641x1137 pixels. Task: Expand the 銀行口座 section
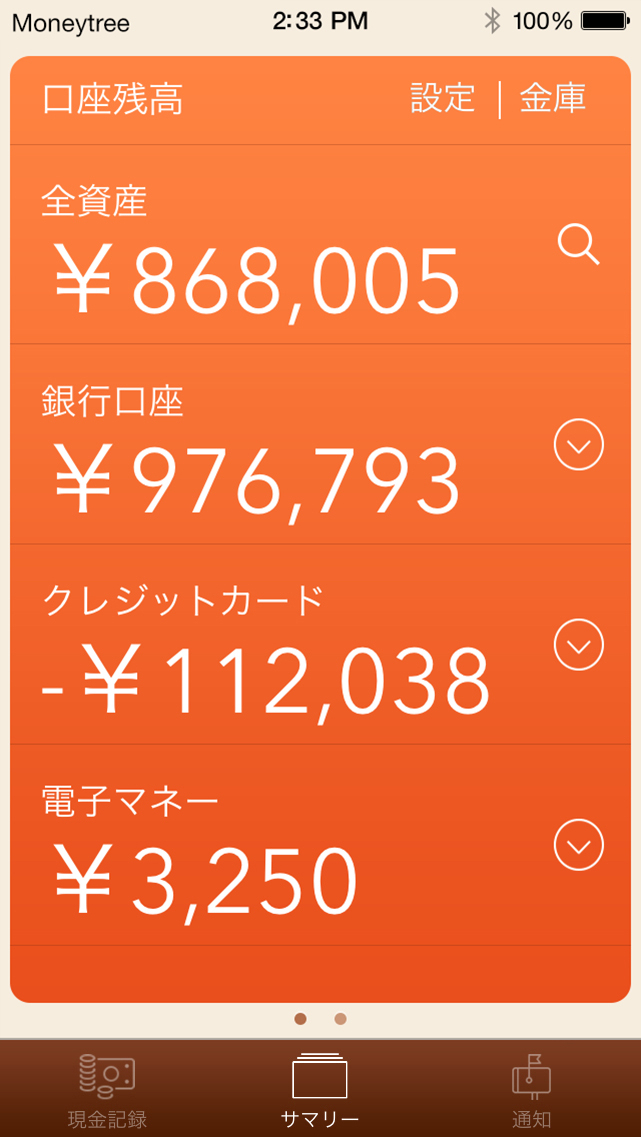tap(579, 445)
